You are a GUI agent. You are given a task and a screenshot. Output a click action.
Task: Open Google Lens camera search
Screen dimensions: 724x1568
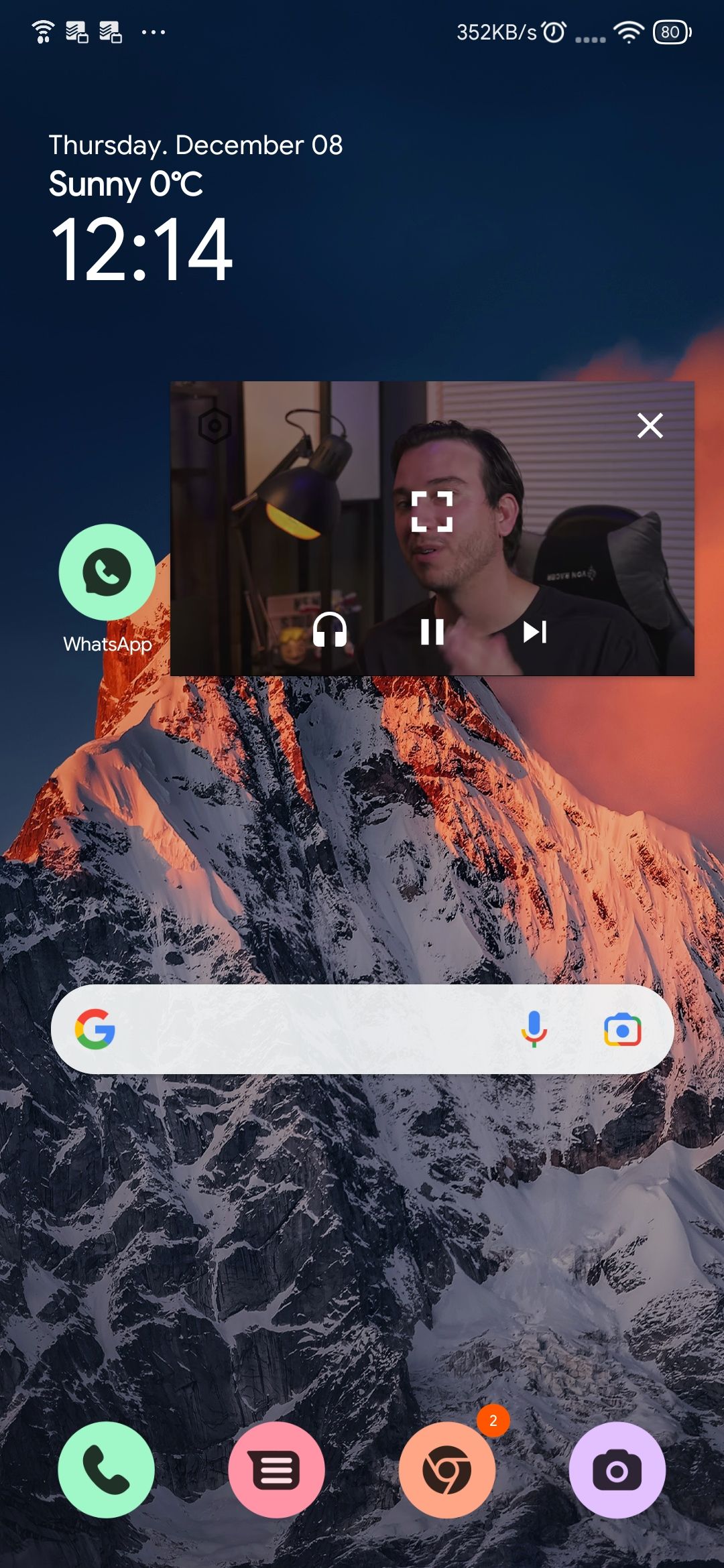coord(622,1030)
